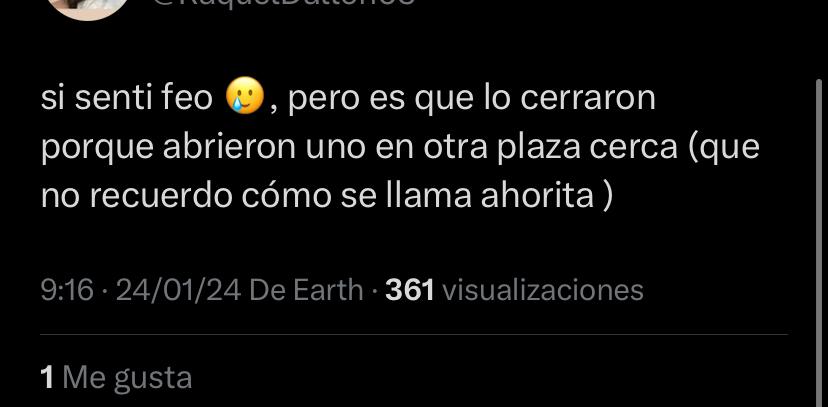Viewport: 828px width, 407px height.
Task: Open the De Earth location link
Action: pyautogui.click(x=306, y=290)
